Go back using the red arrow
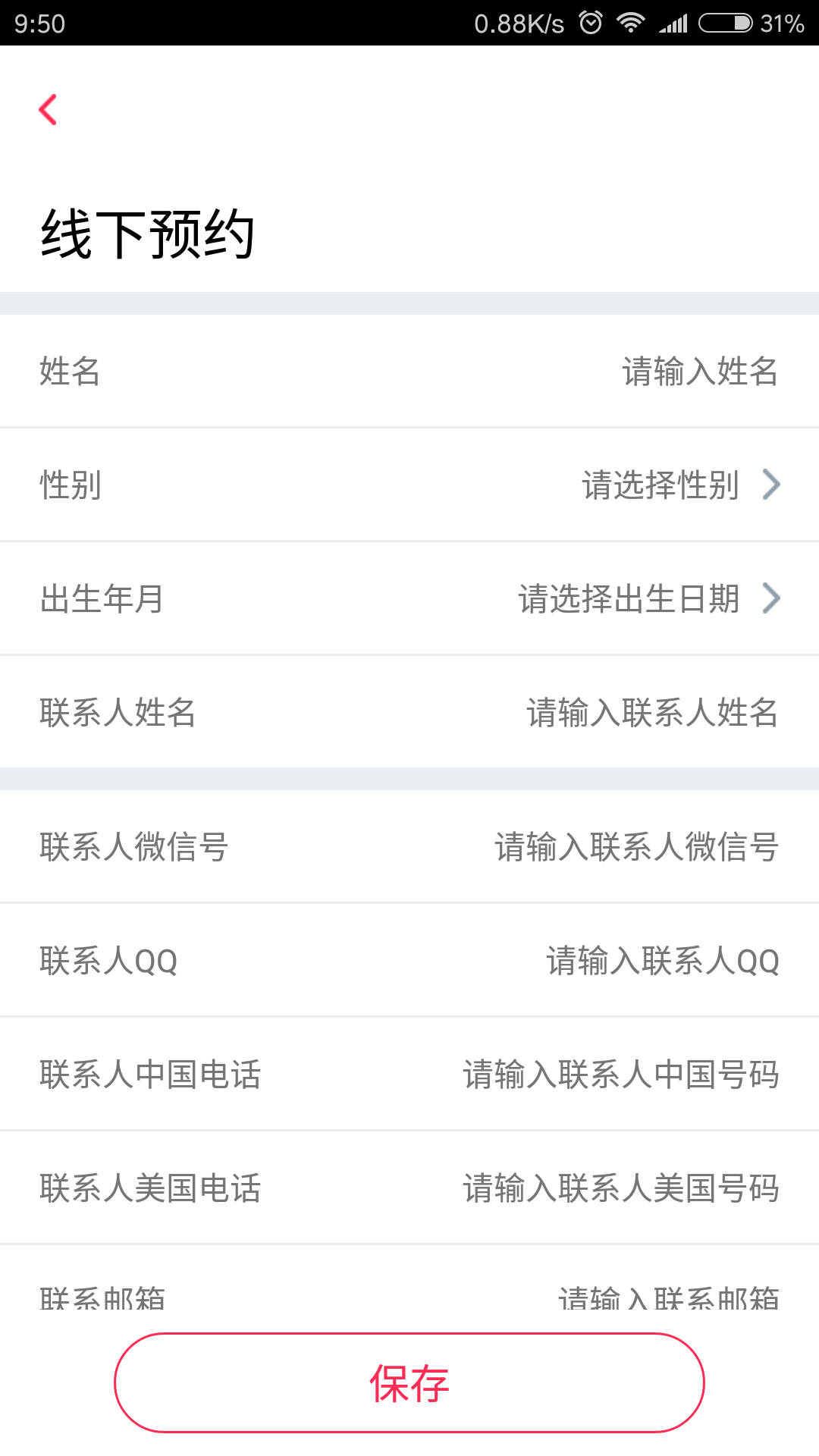Screen dimensions: 819x1456 (x=49, y=110)
